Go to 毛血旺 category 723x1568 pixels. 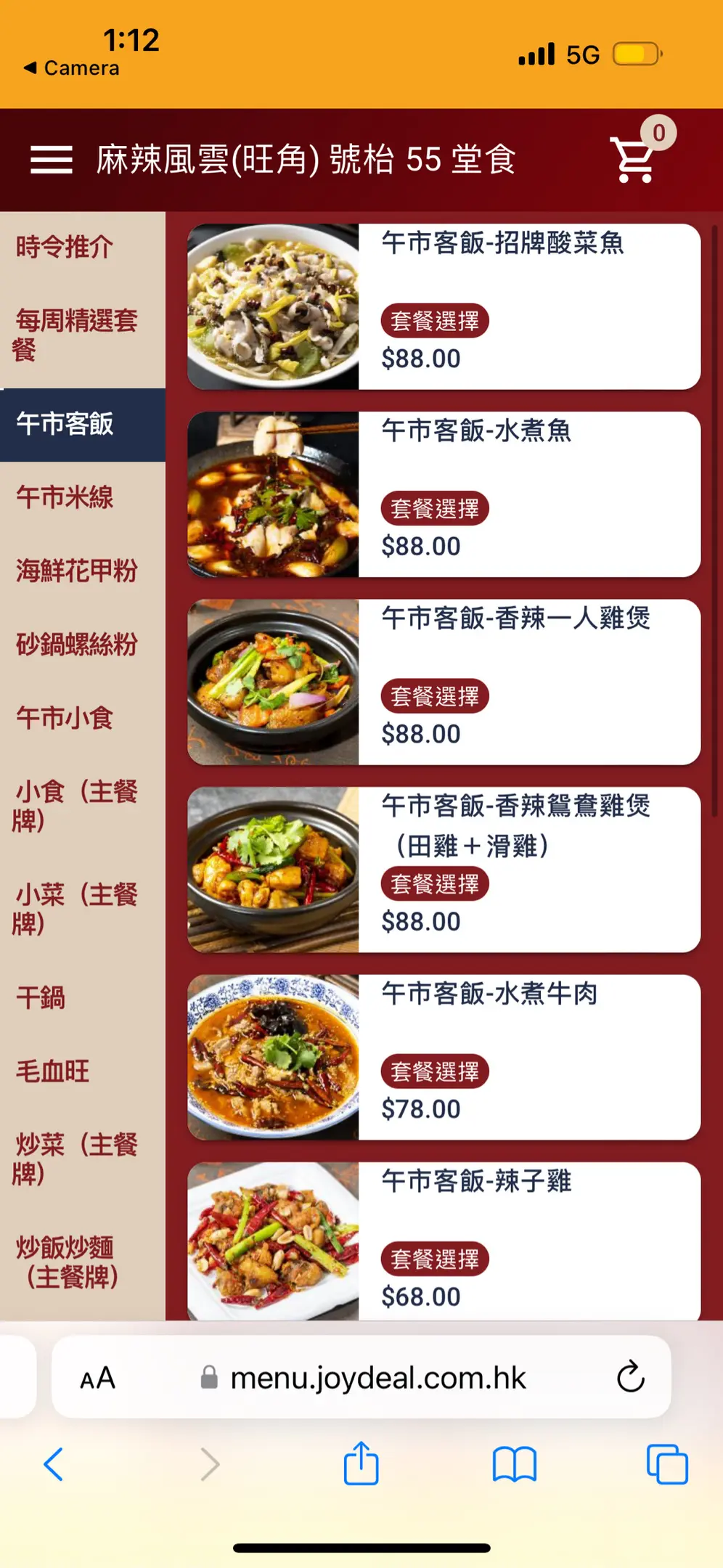[x=53, y=1071]
